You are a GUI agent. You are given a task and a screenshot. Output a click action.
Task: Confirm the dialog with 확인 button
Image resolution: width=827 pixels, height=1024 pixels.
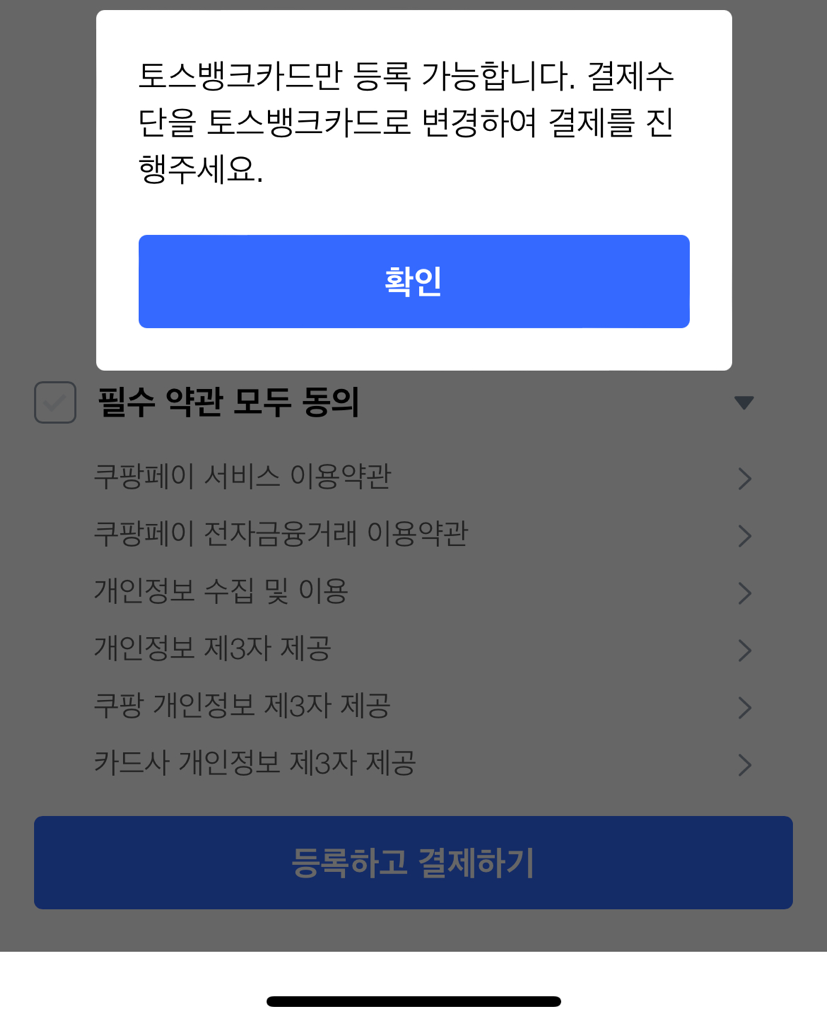pos(413,281)
